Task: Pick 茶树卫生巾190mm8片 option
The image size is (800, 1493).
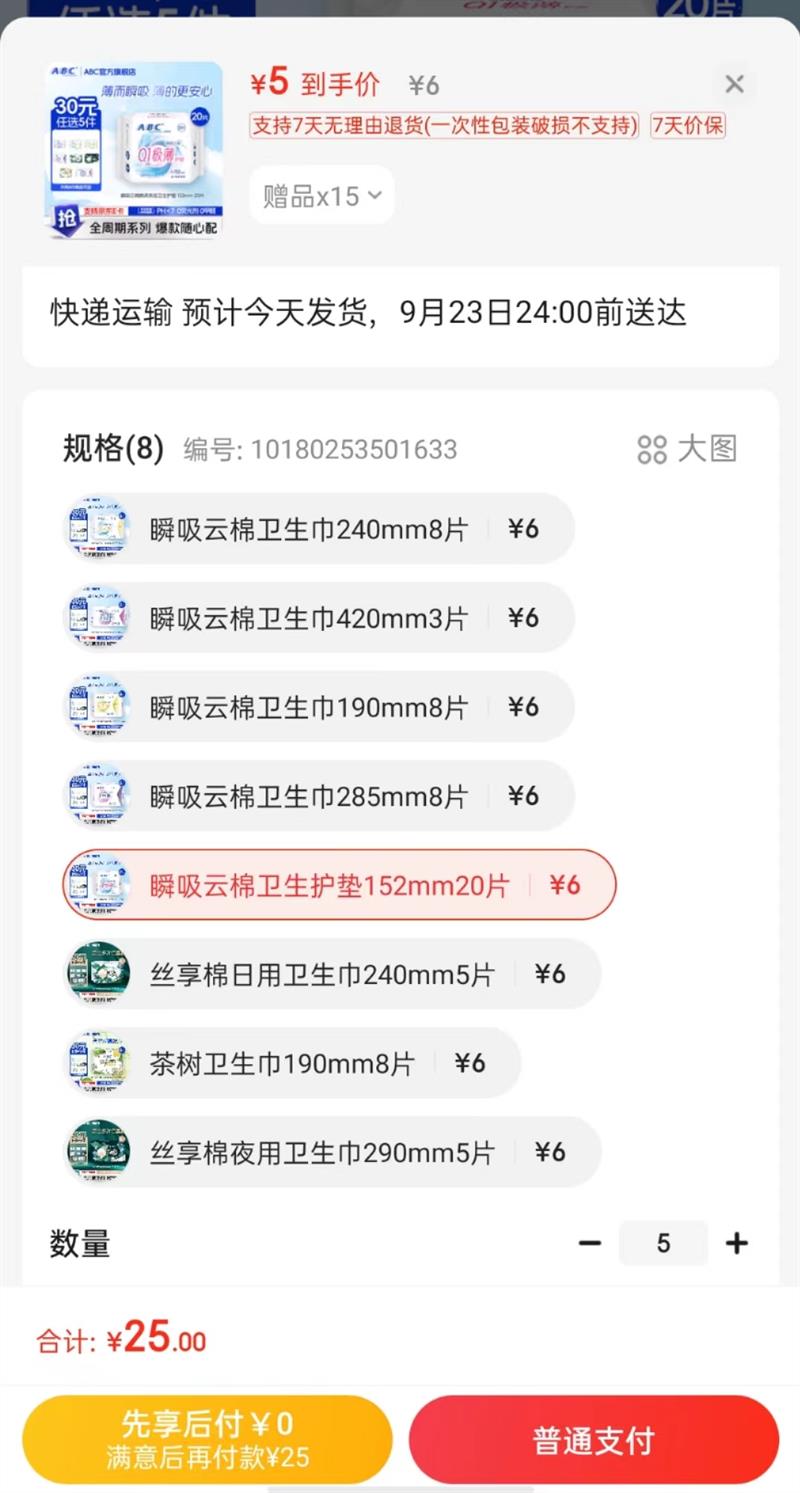Action: point(292,1063)
